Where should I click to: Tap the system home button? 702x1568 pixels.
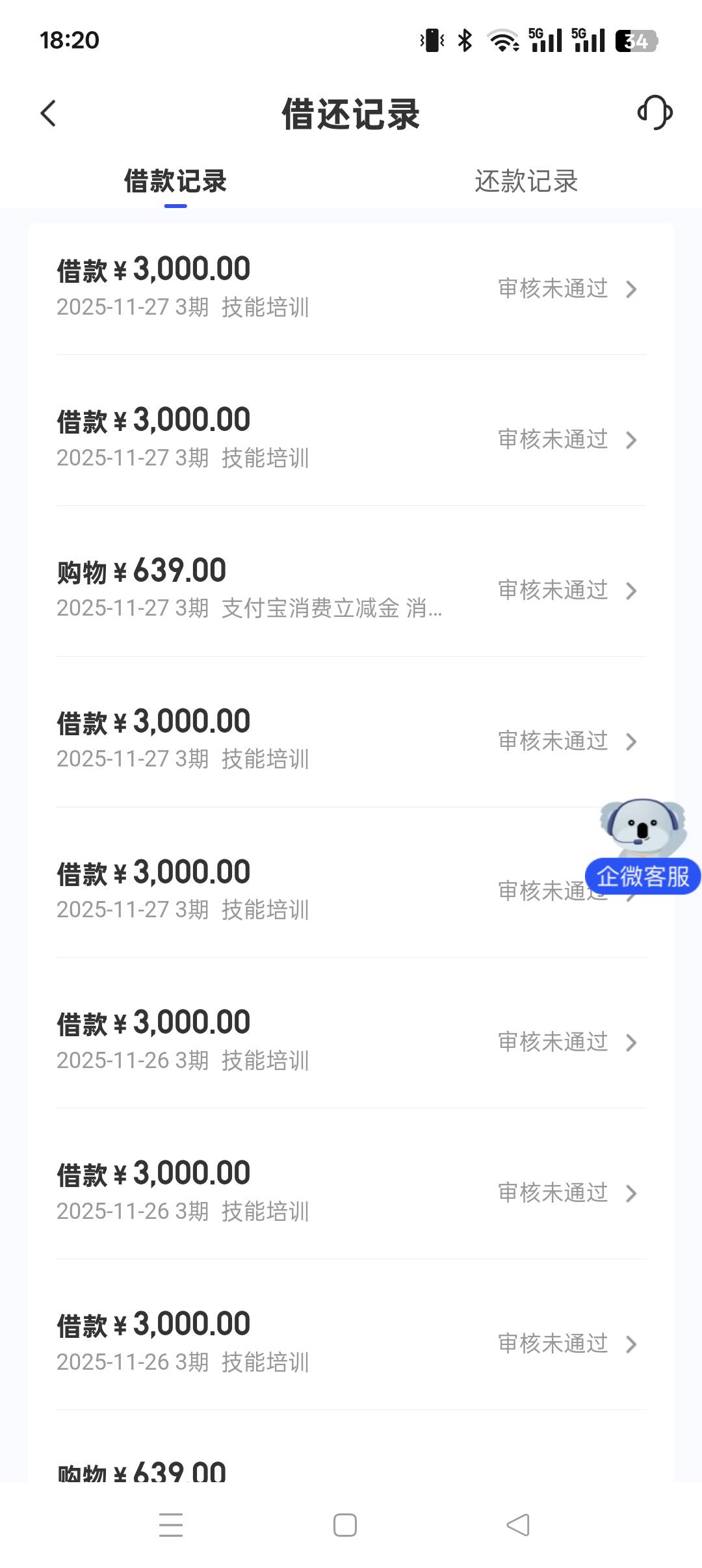coord(344,1525)
